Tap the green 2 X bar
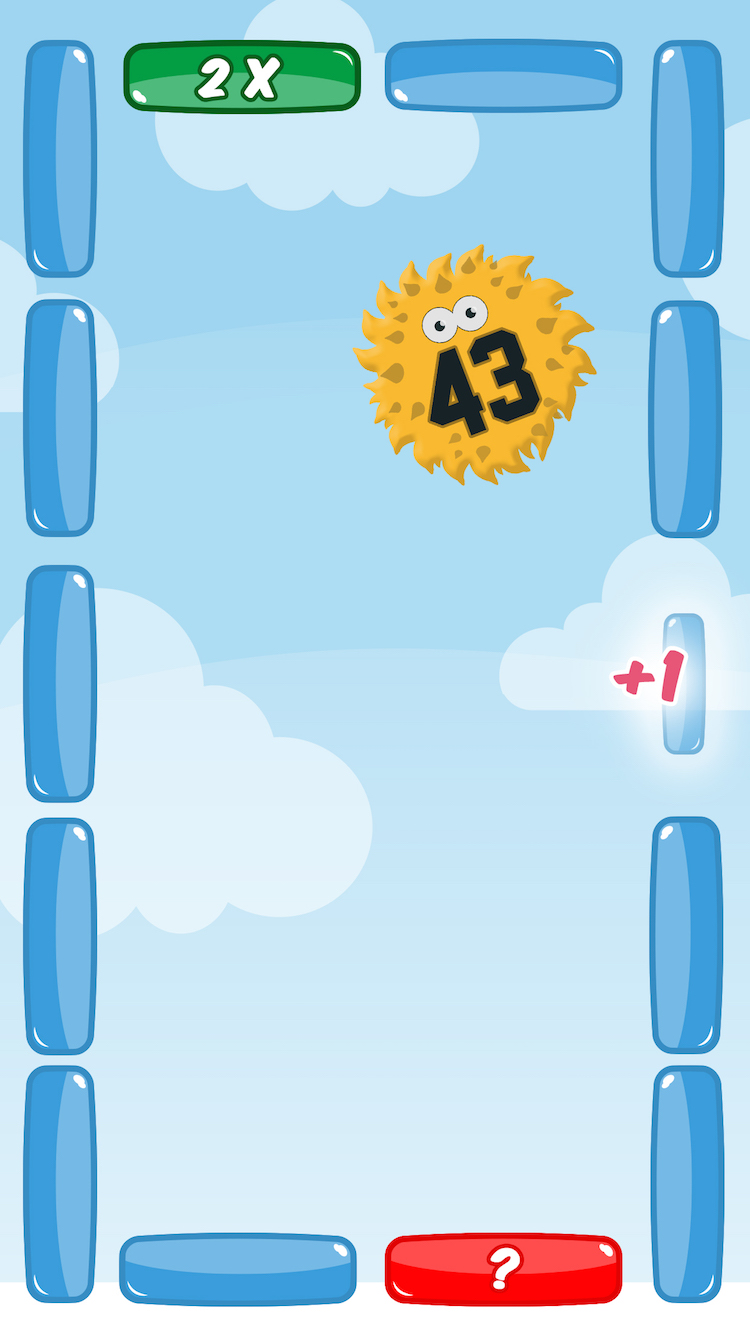This screenshot has width=750, height=1334. [242, 77]
